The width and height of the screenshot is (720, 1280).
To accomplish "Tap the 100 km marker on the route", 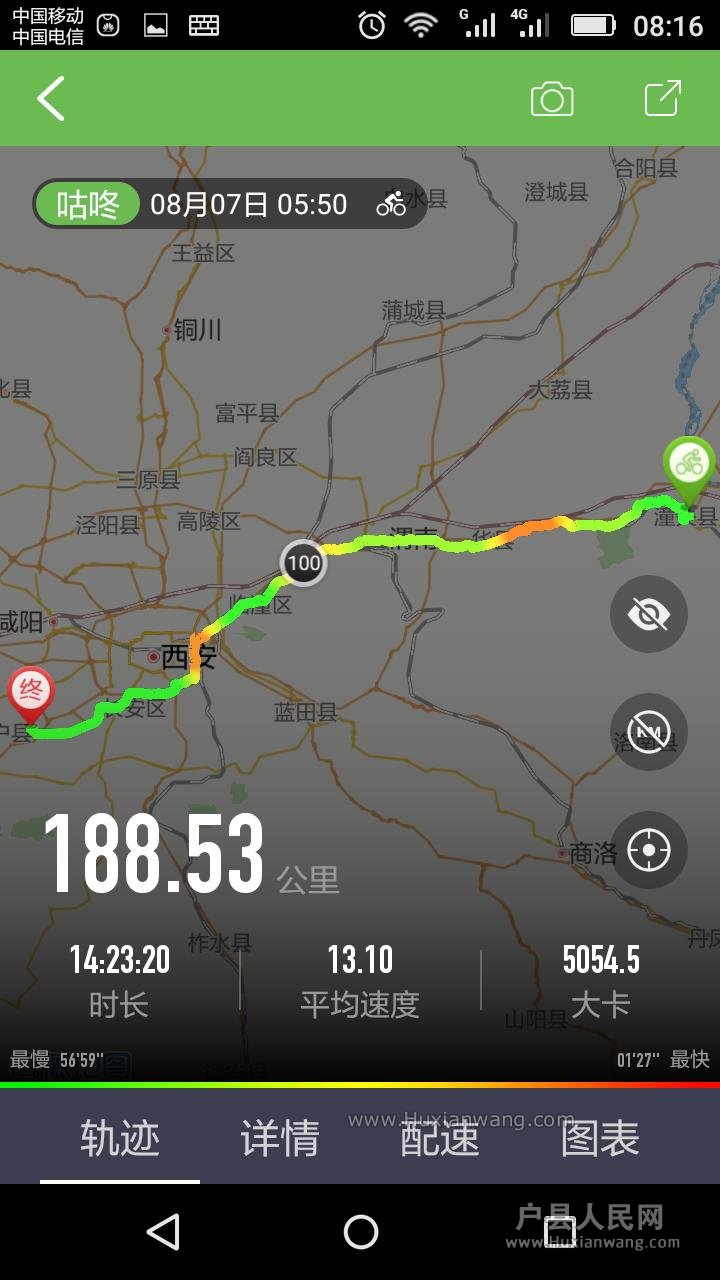I will (x=303, y=562).
